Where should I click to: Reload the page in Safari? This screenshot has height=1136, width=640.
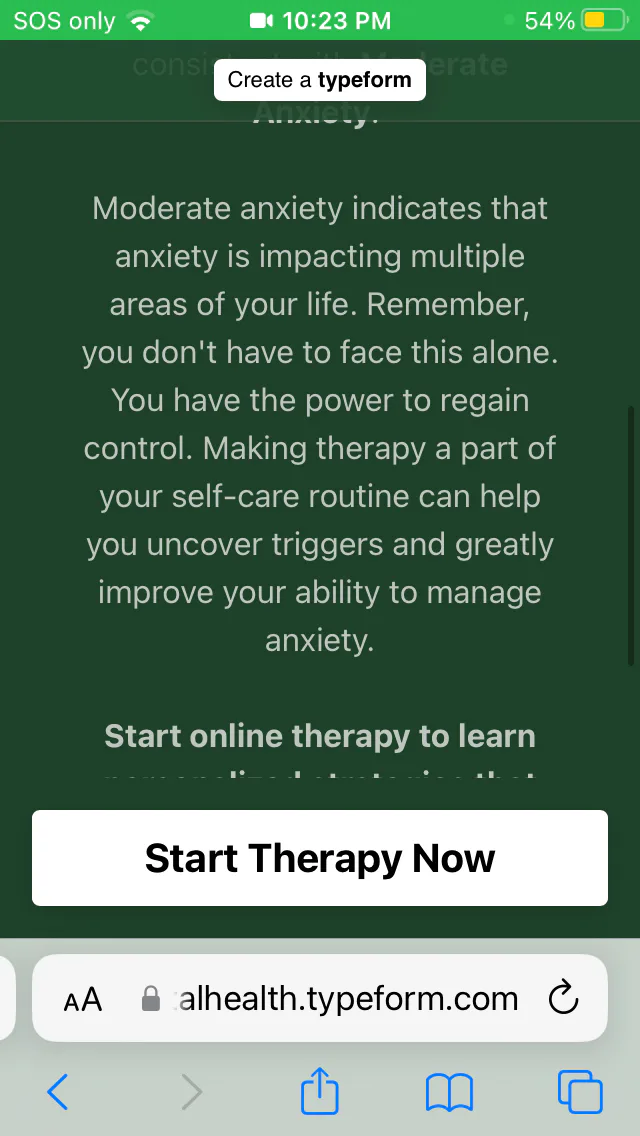pos(563,998)
